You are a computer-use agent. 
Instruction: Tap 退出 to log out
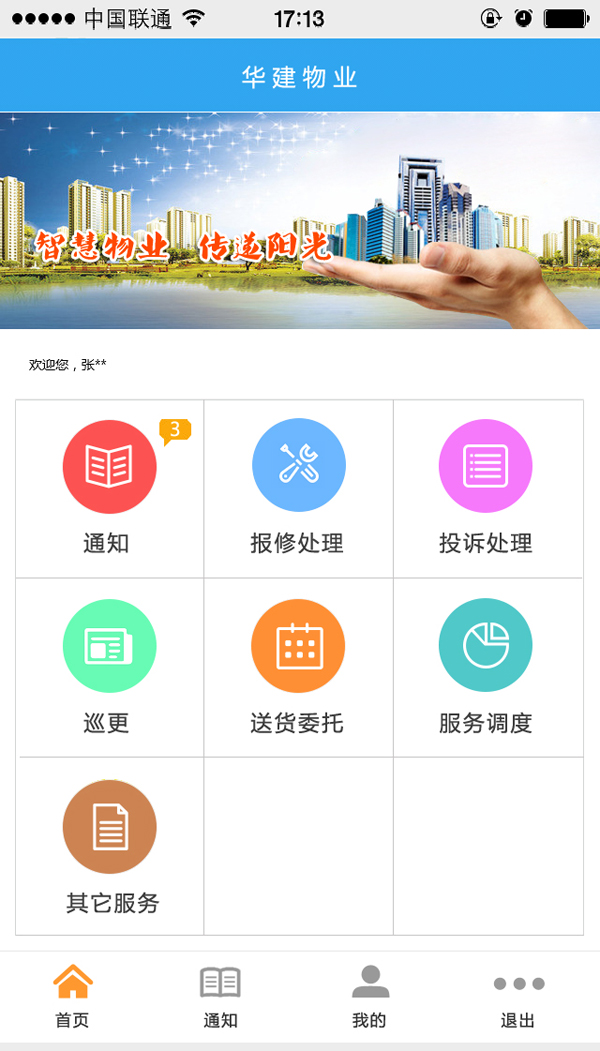(518, 996)
